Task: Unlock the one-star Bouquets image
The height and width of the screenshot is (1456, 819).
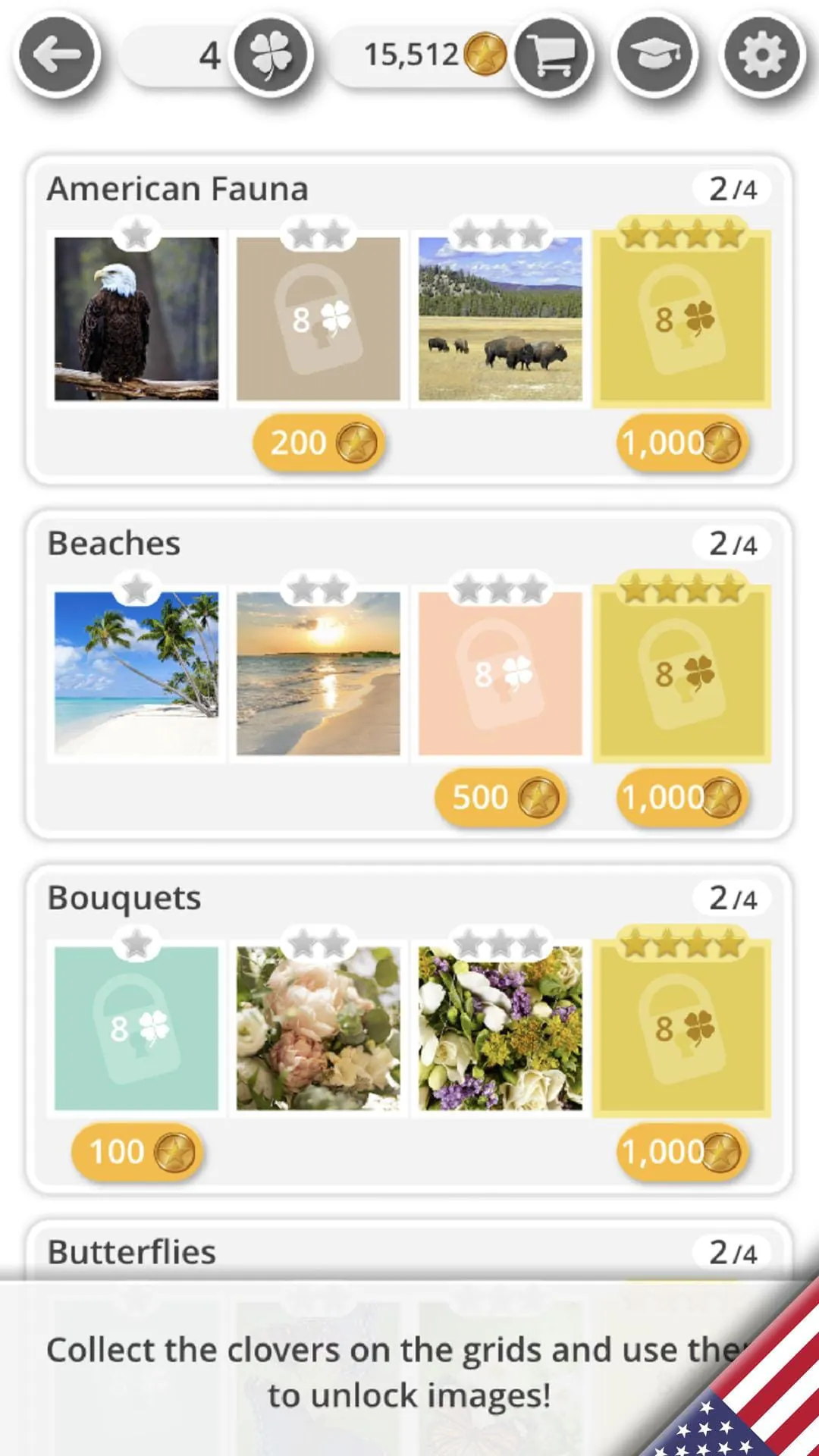Action: pyautogui.click(x=136, y=1028)
